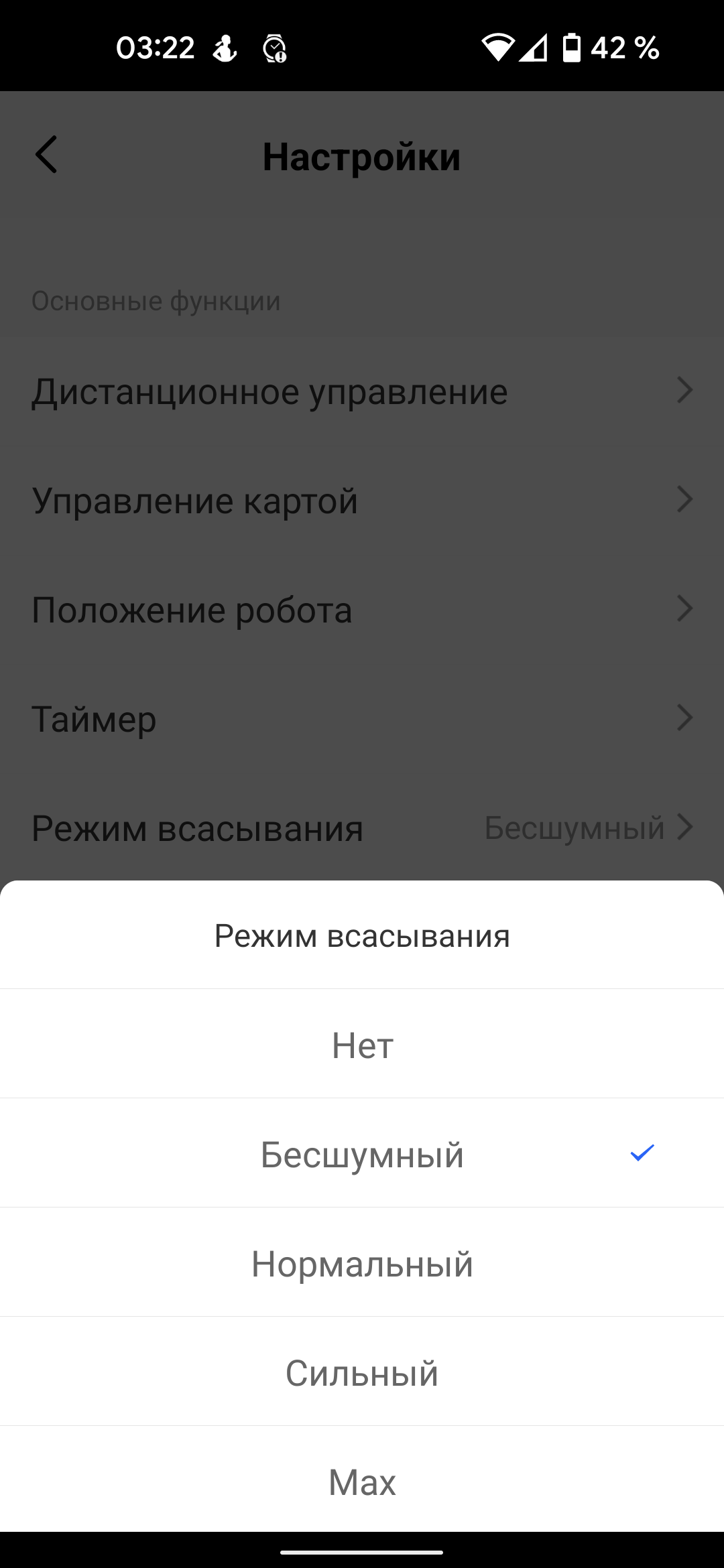Select the Нет suction mode
The width and height of the screenshot is (724, 1568).
(362, 1045)
